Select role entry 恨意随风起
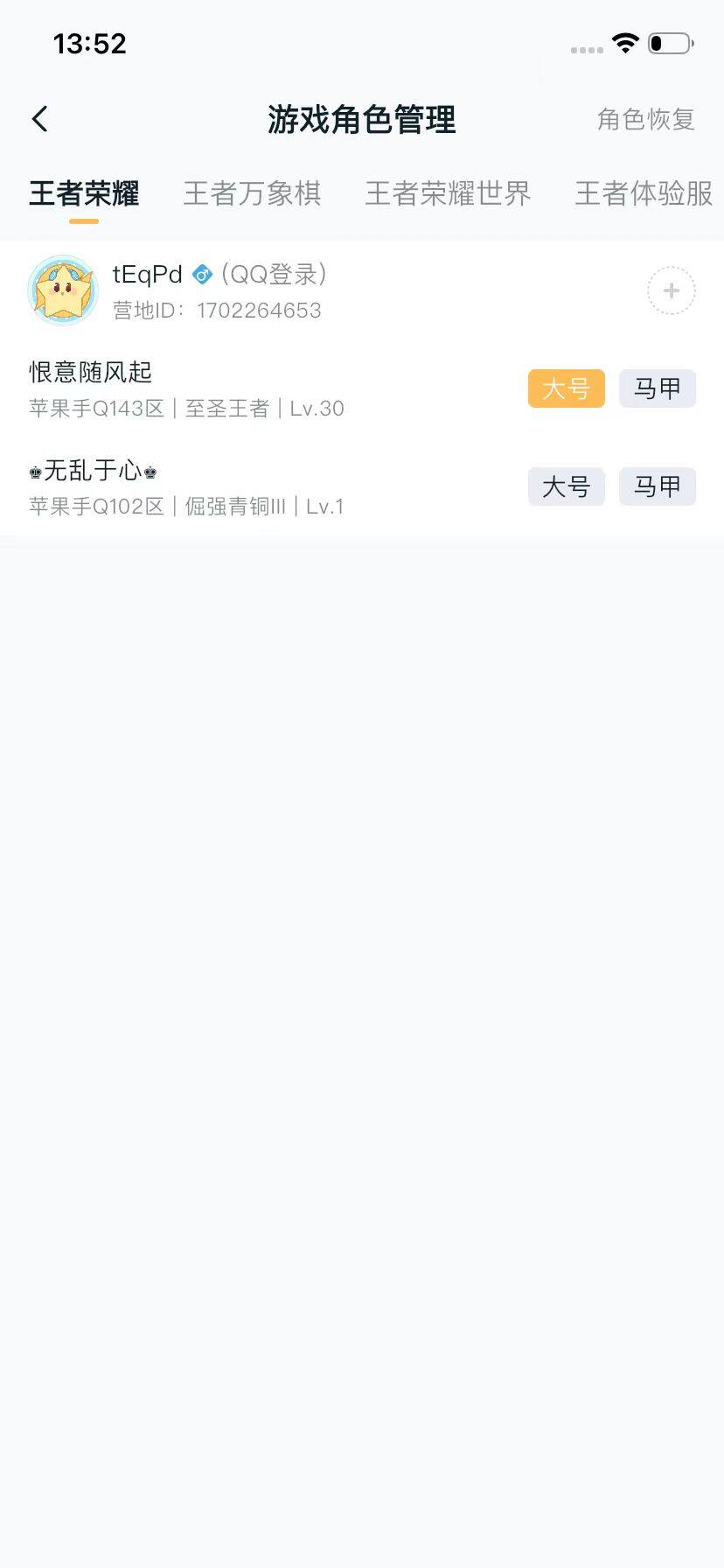The height and width of the screenshot is (1568, 724). coord(88,371)
